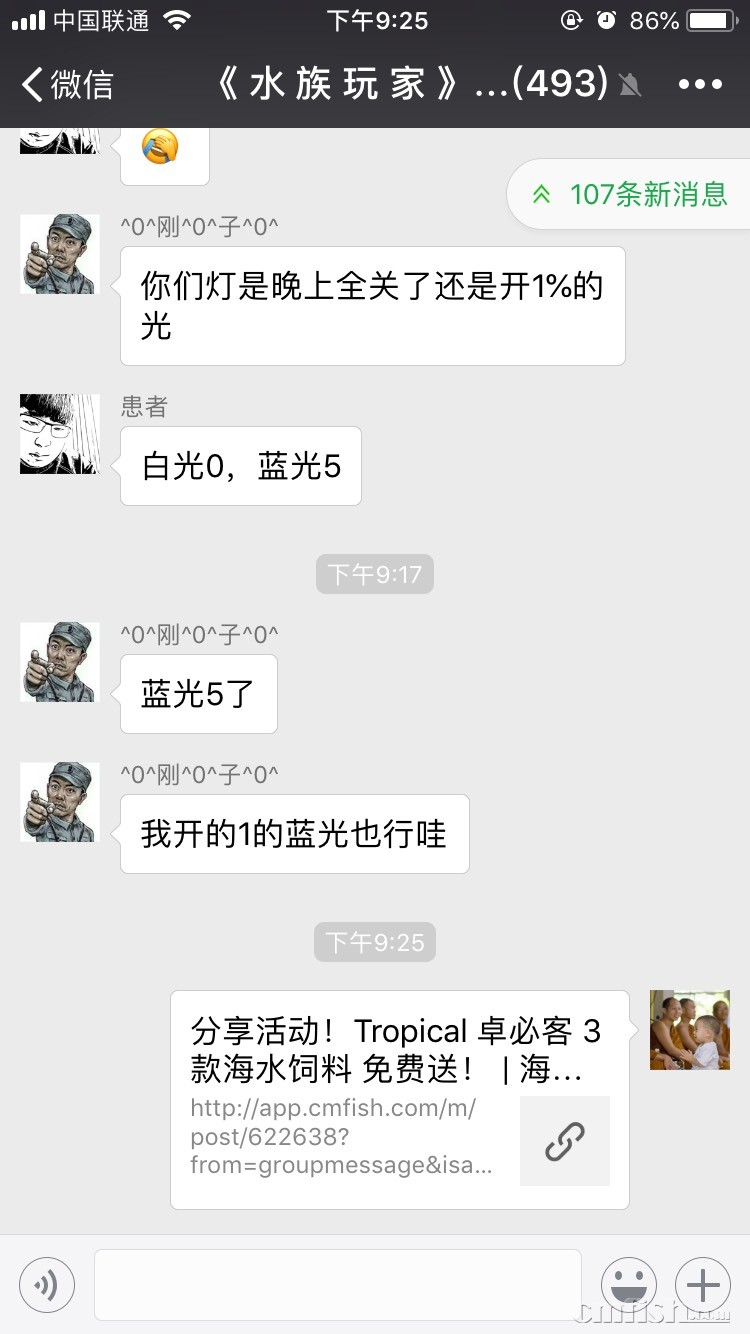Open the shared Tropical 卓必客 link card

pyautogui.click(x=400, y=1099)
